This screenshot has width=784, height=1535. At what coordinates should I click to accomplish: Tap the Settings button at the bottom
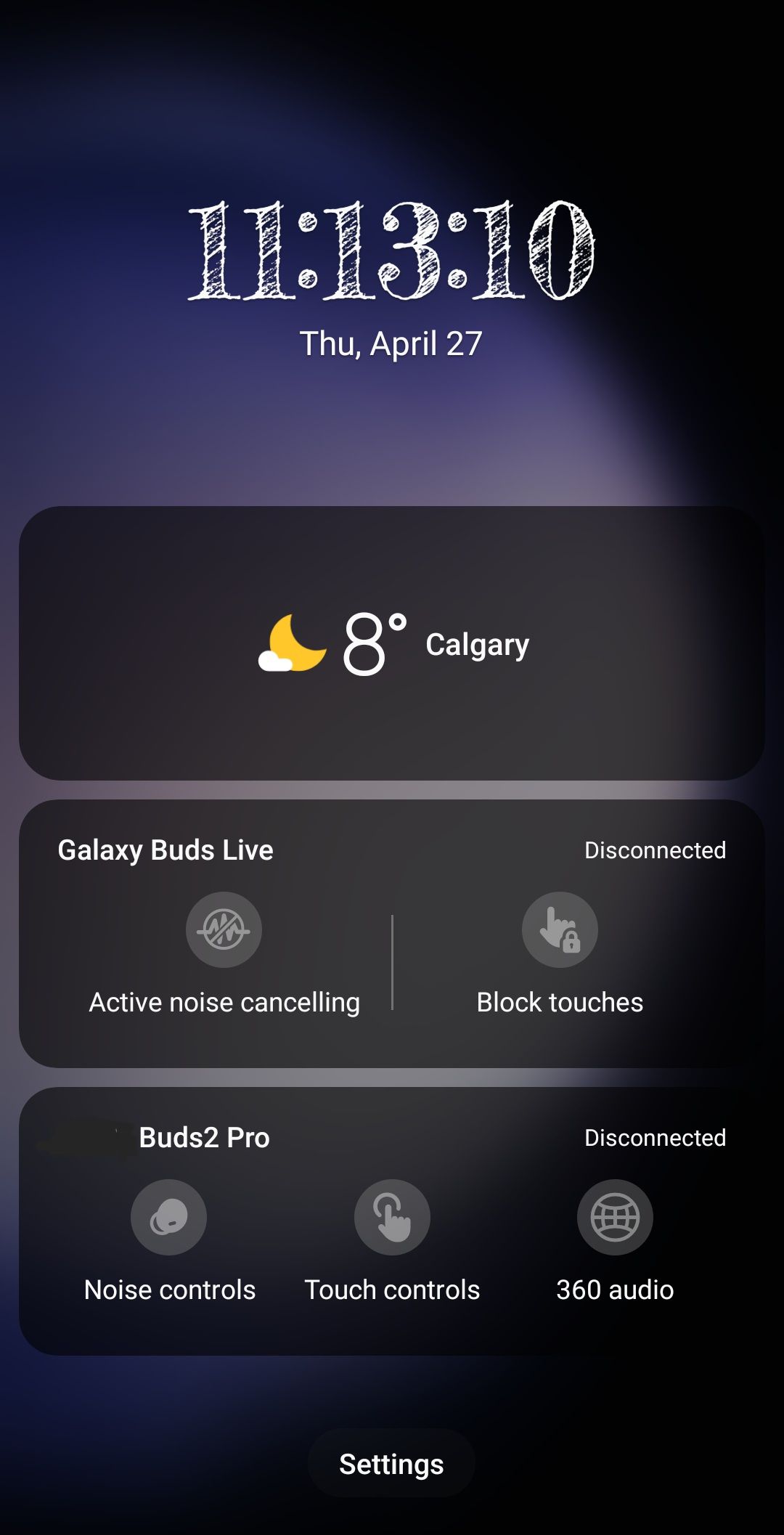(391, 1464)
